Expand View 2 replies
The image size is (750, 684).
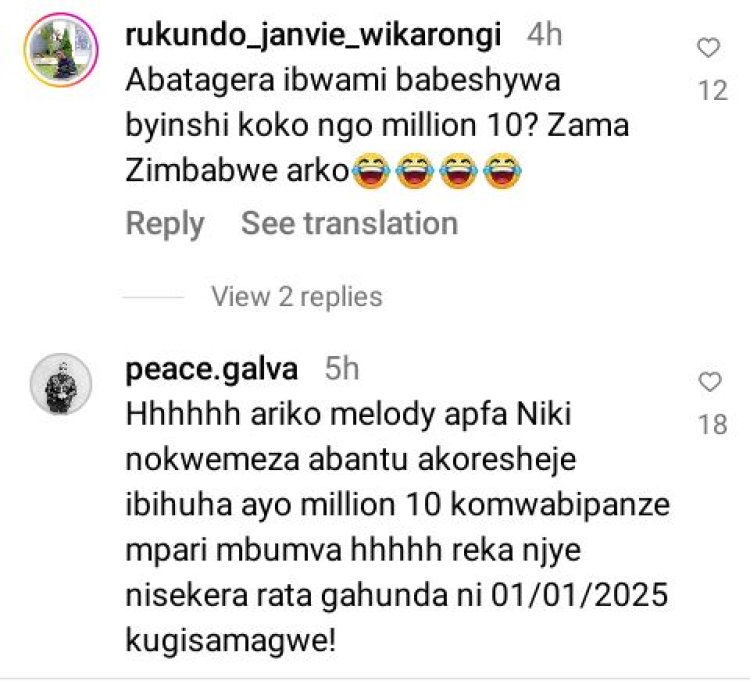coord(296,297)
